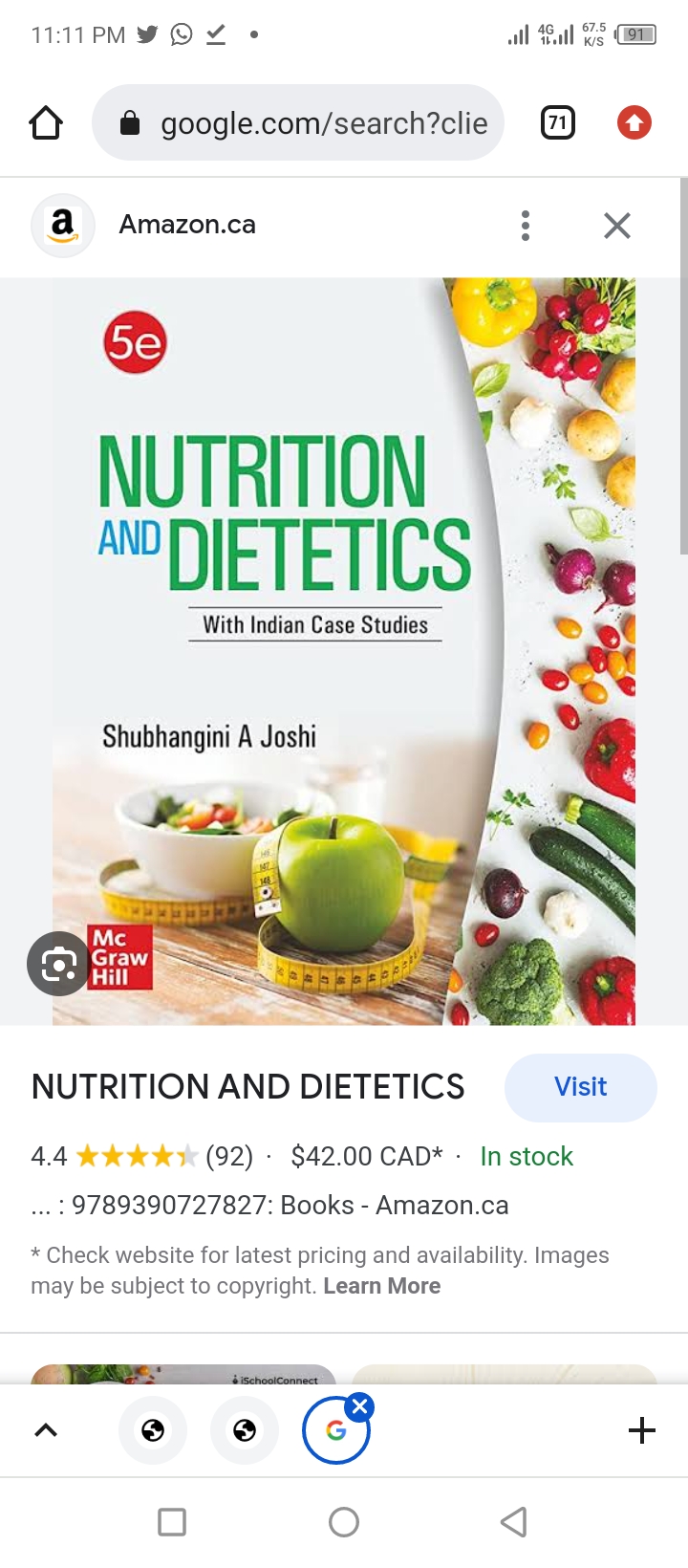Expand the tab strip with the up chevron

46,1430
